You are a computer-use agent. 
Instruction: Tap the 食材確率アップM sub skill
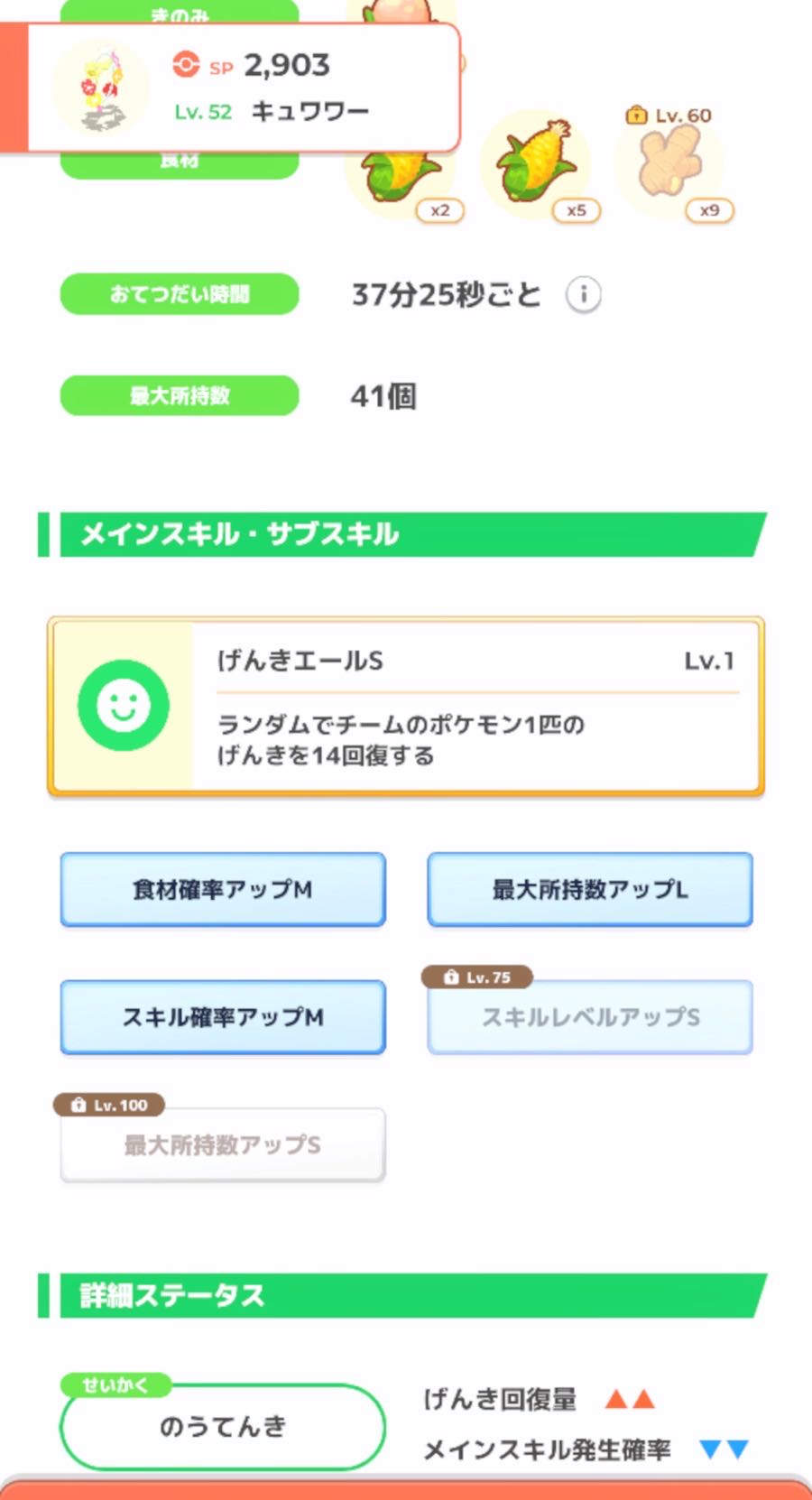[223, 889]
